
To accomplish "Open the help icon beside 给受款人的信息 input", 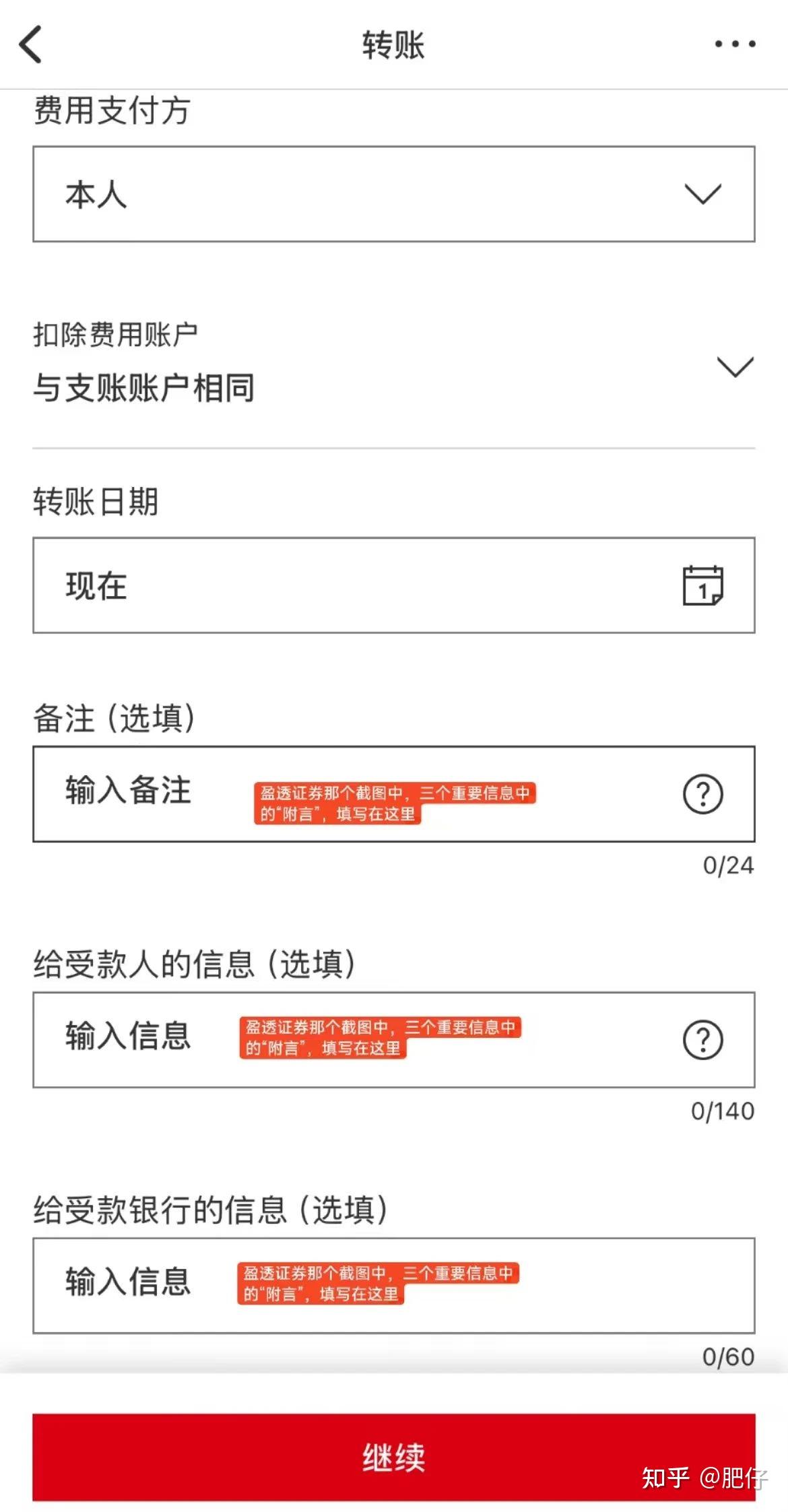I will tap(703, 1039).
